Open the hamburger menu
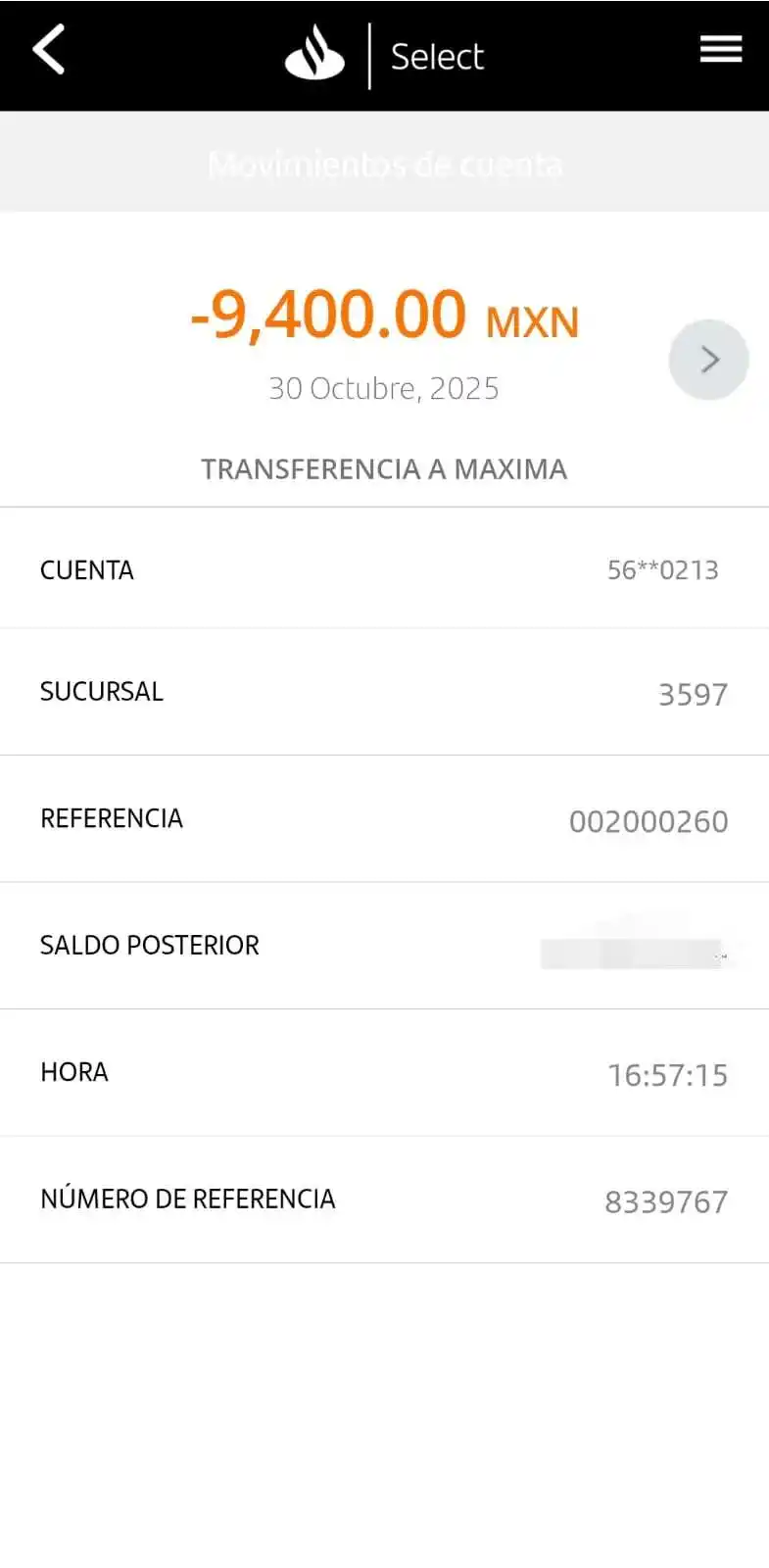This screenshot has height=1568, width=769. (x=720, y=49)
